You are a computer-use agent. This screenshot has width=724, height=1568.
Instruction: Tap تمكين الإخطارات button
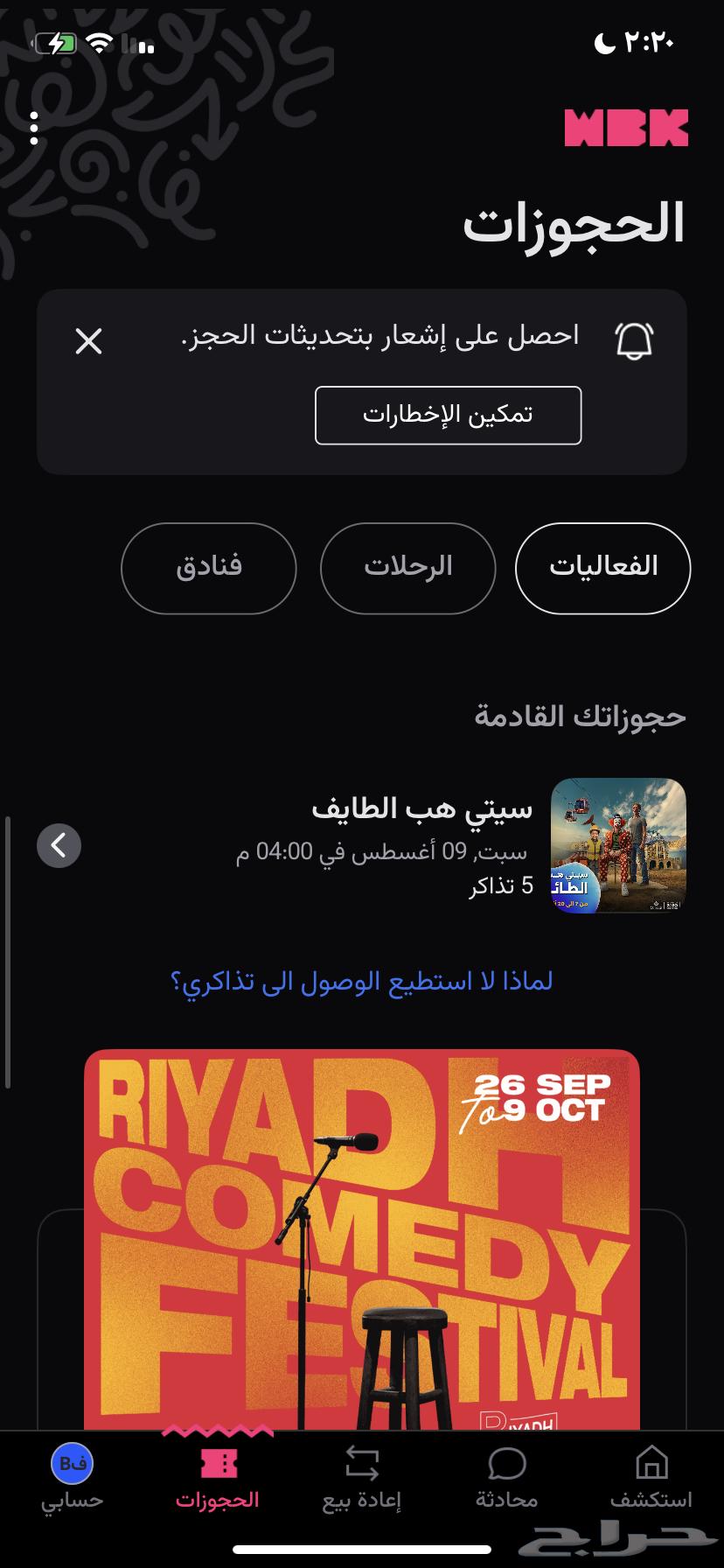[x=448, y=415]
